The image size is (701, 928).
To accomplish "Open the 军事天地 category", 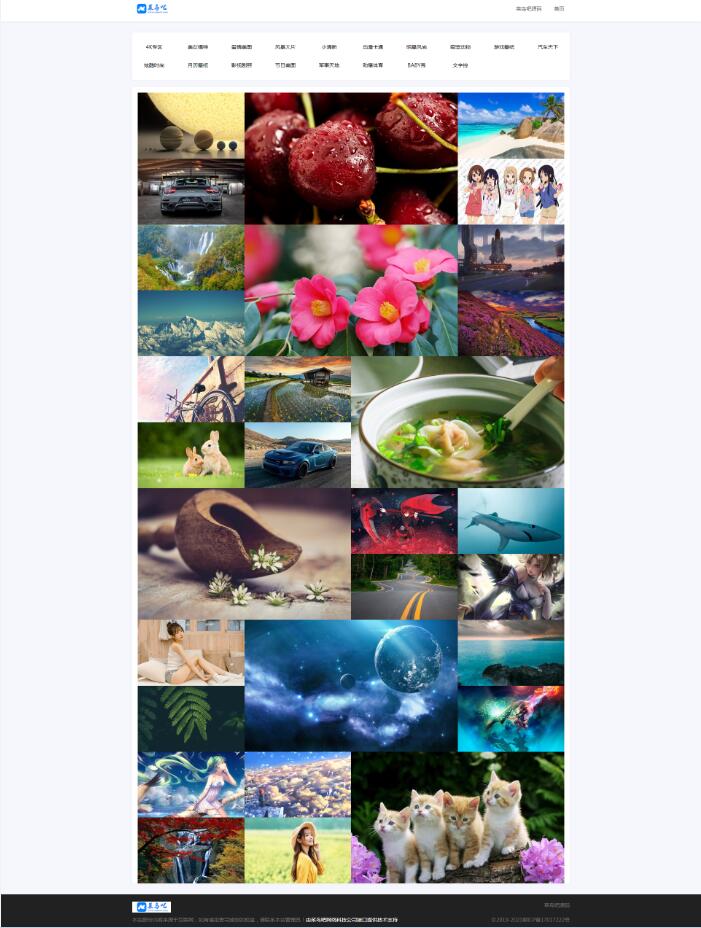I will click(x=329, y=65).
